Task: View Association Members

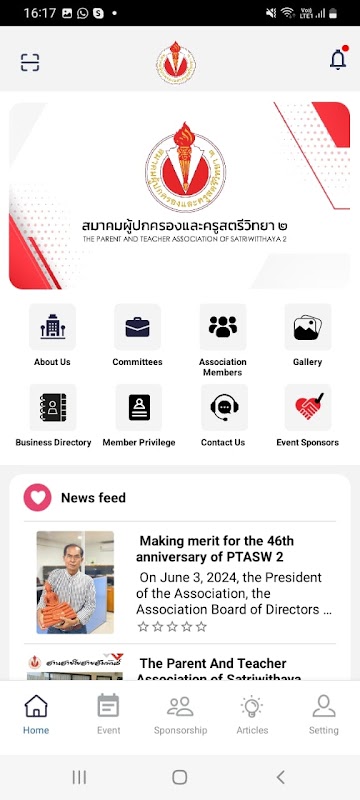Action: click(x=223, y=340)
